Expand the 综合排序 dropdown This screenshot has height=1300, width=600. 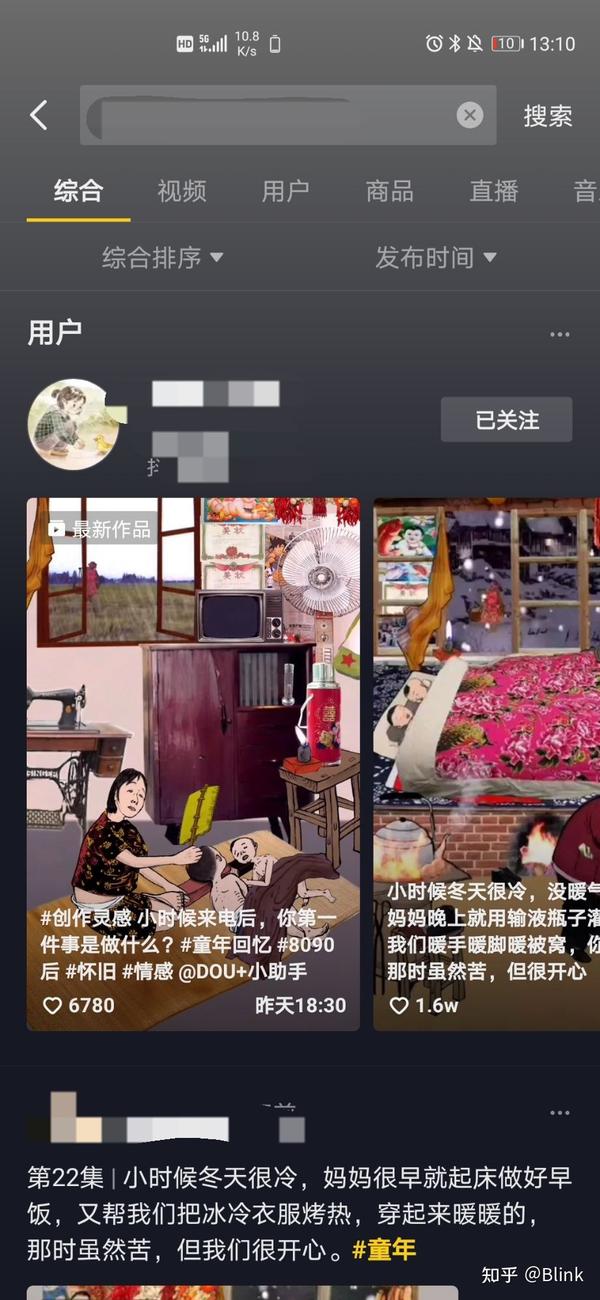[x=163, y=258]
